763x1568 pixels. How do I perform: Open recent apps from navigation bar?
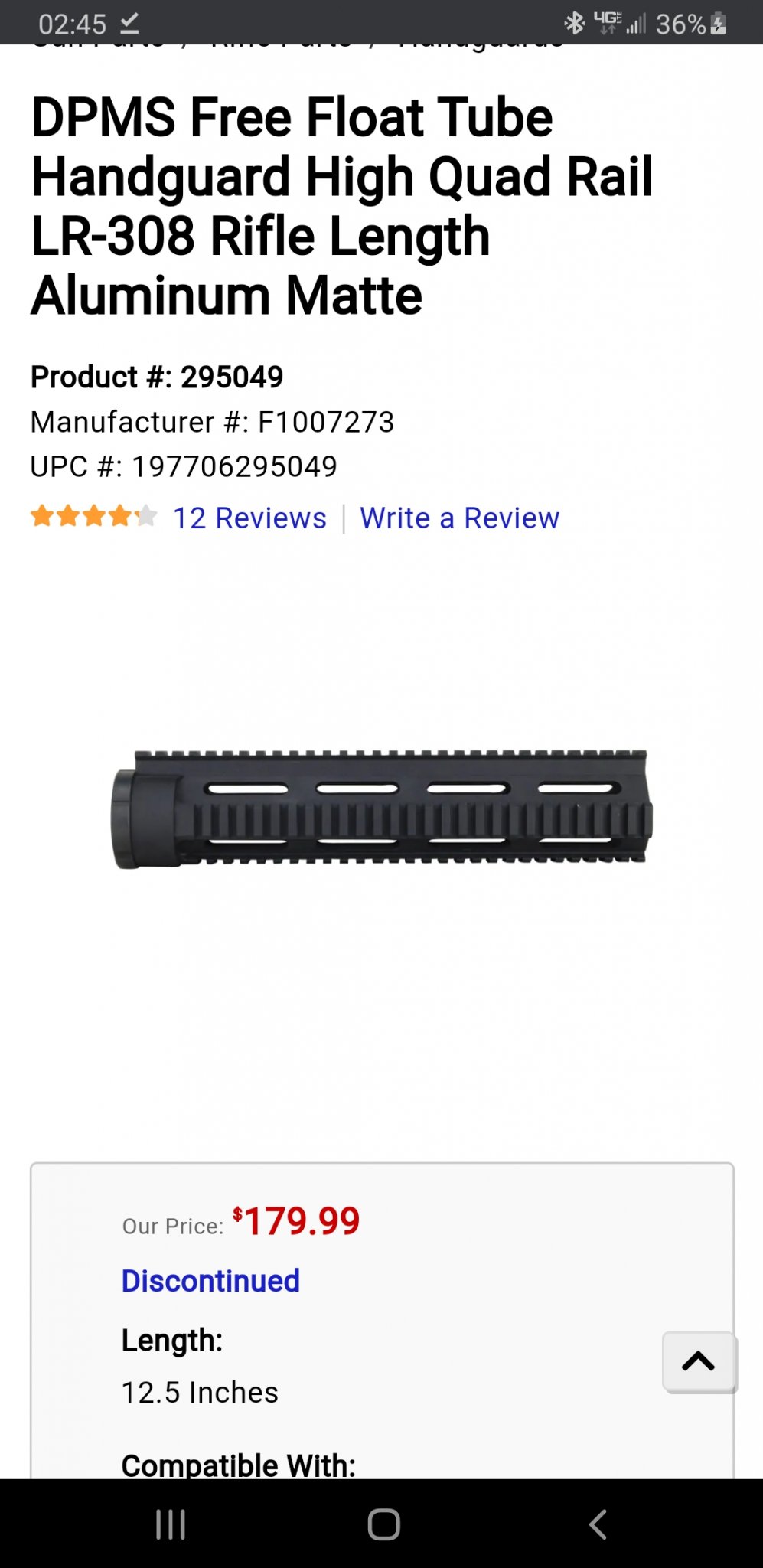tap(170, 1524)
